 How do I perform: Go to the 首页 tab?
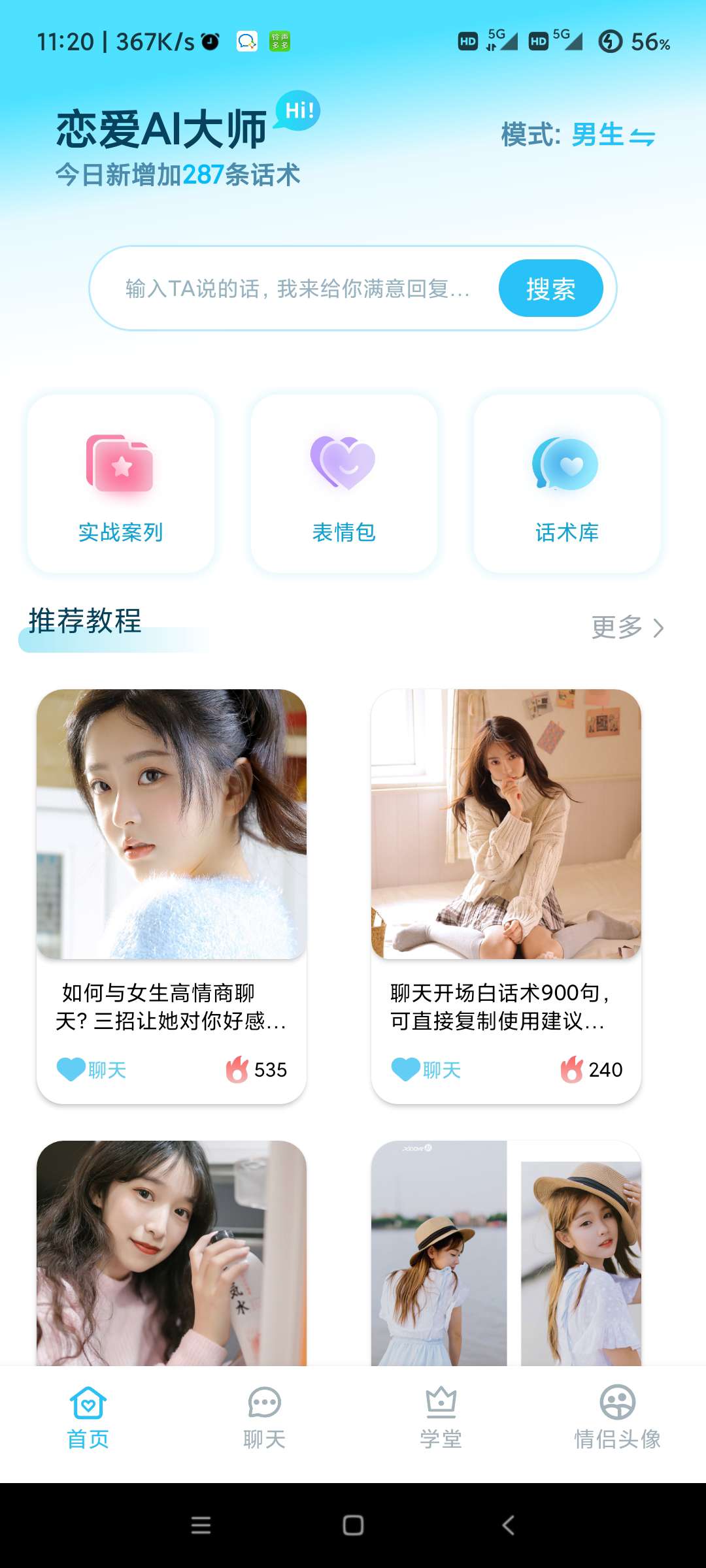coord(88,1416)
